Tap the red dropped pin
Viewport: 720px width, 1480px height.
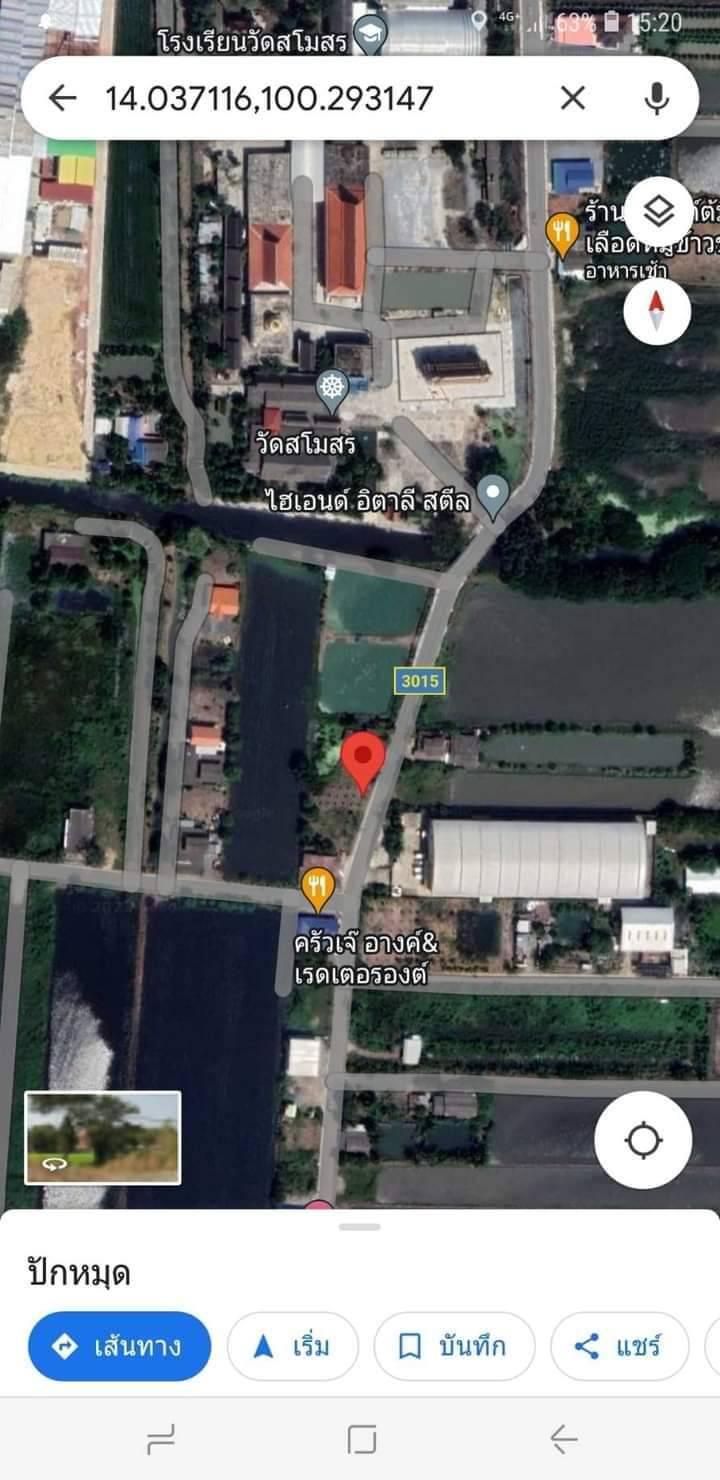tap(363, 762)
